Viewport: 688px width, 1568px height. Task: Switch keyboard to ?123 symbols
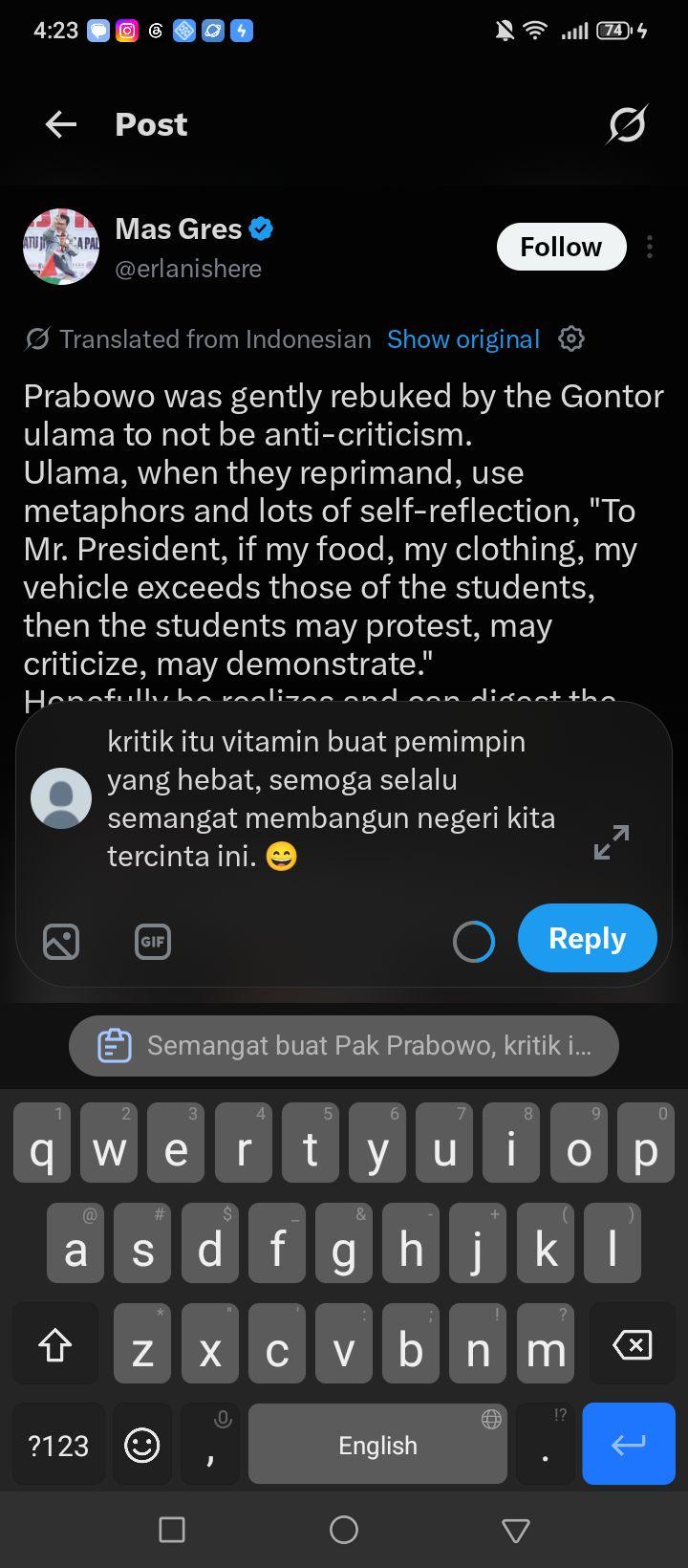point(58,1445)
